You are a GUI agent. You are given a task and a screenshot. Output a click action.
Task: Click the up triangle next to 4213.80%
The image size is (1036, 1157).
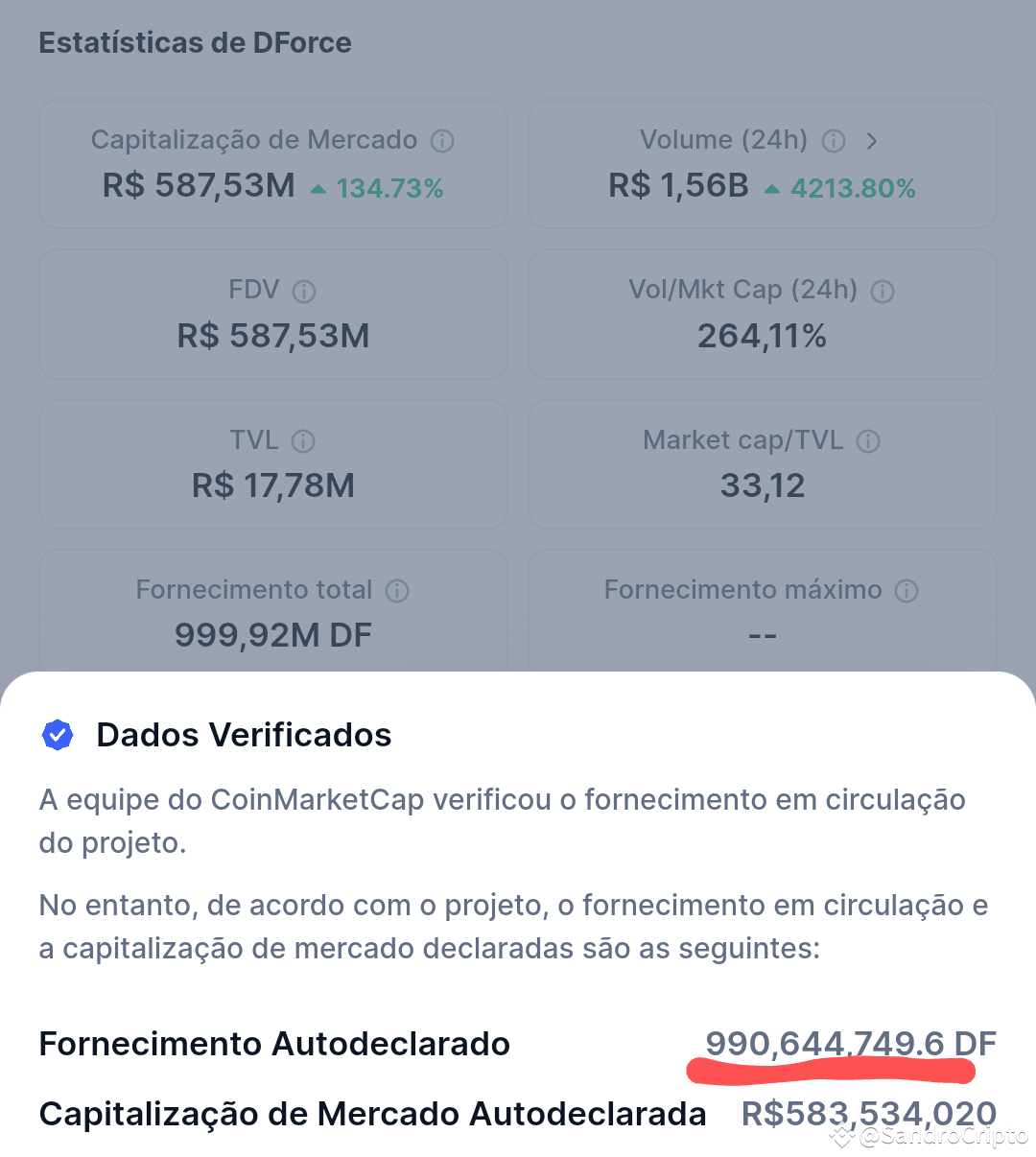click(770, 188)
